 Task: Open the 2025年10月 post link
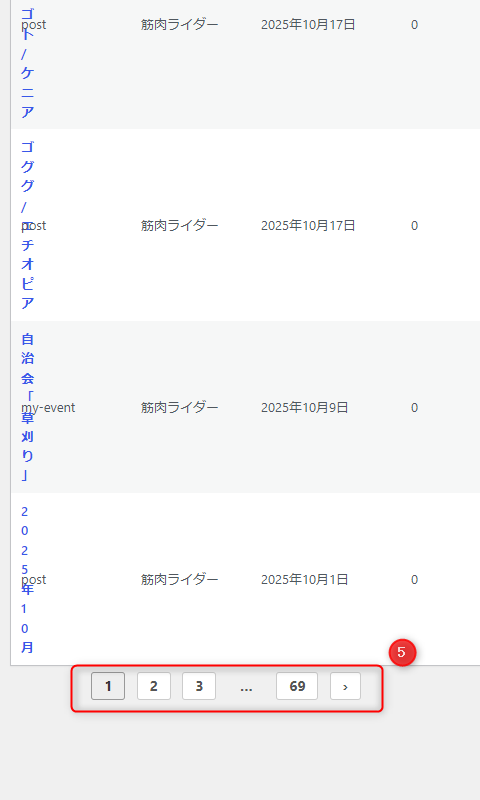click(x=27, y=579)
